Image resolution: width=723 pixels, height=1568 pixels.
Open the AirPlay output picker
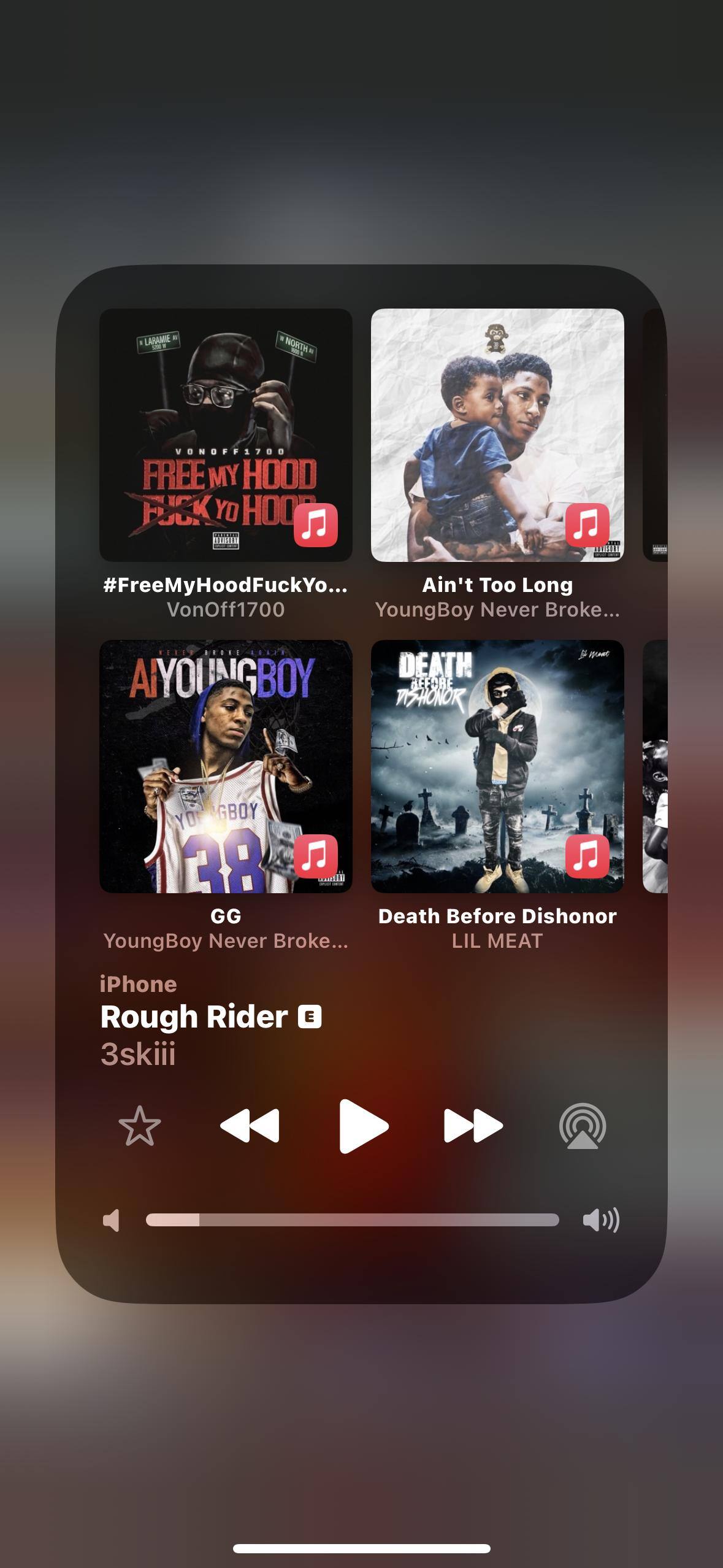pos(583,1126)
